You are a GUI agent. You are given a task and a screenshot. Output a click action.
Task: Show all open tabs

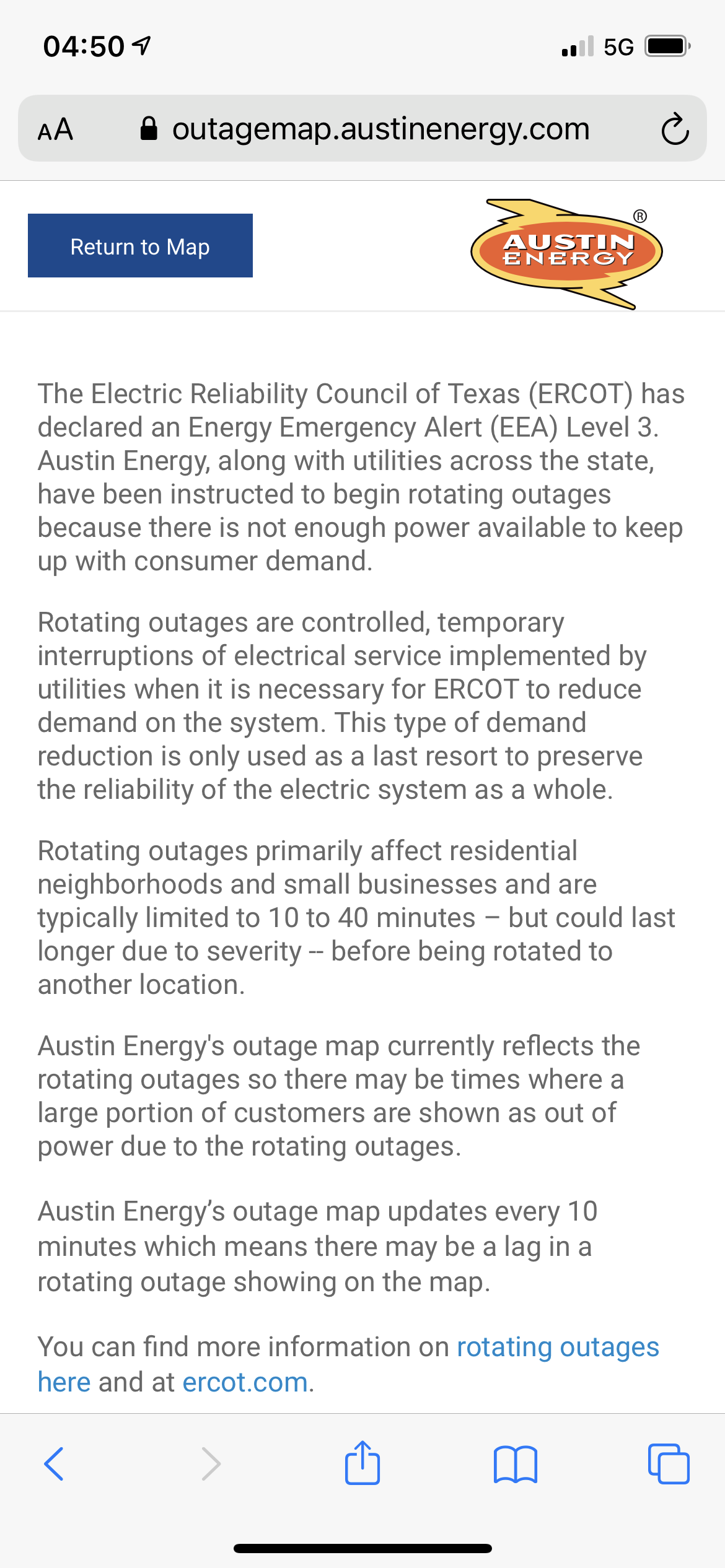[668, 1464]
